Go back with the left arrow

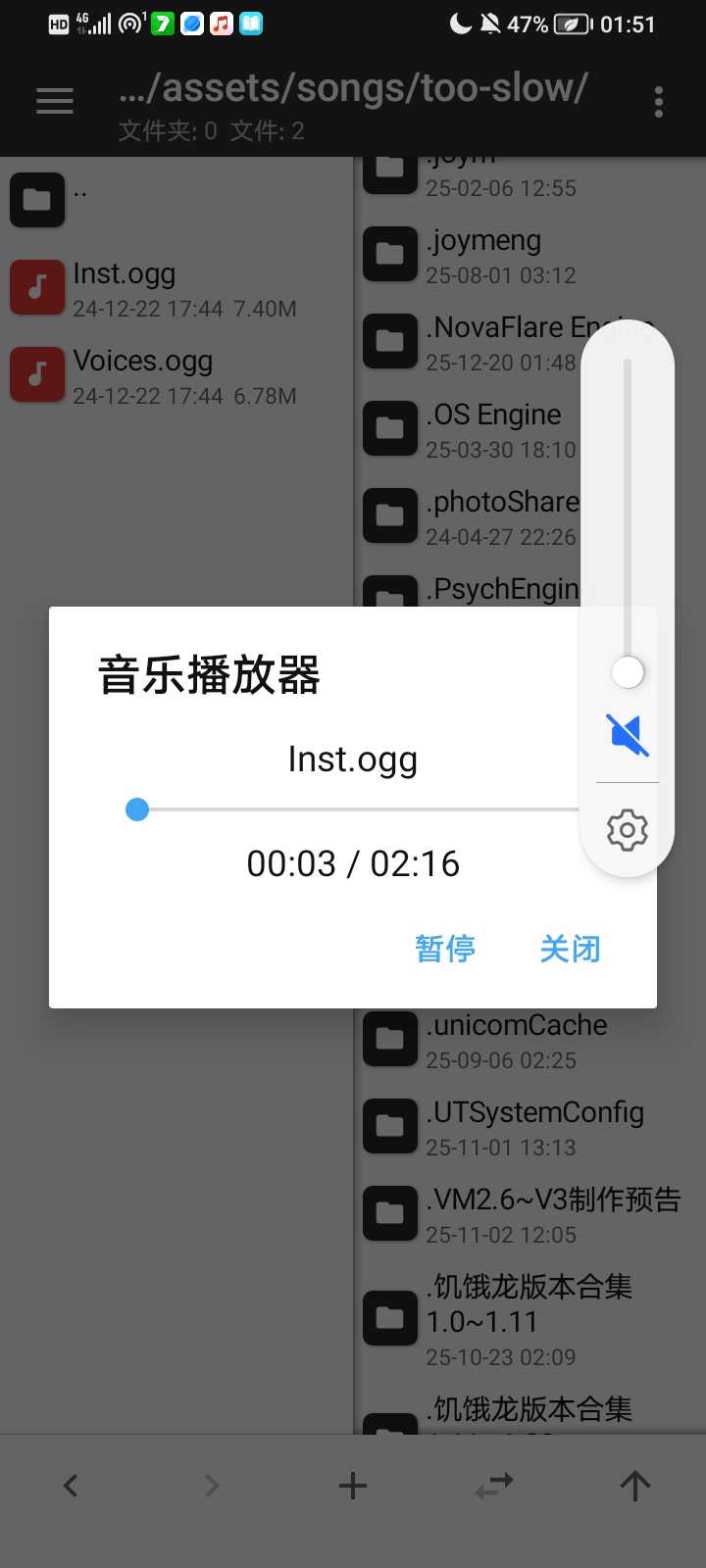[x=71, y=1486]
